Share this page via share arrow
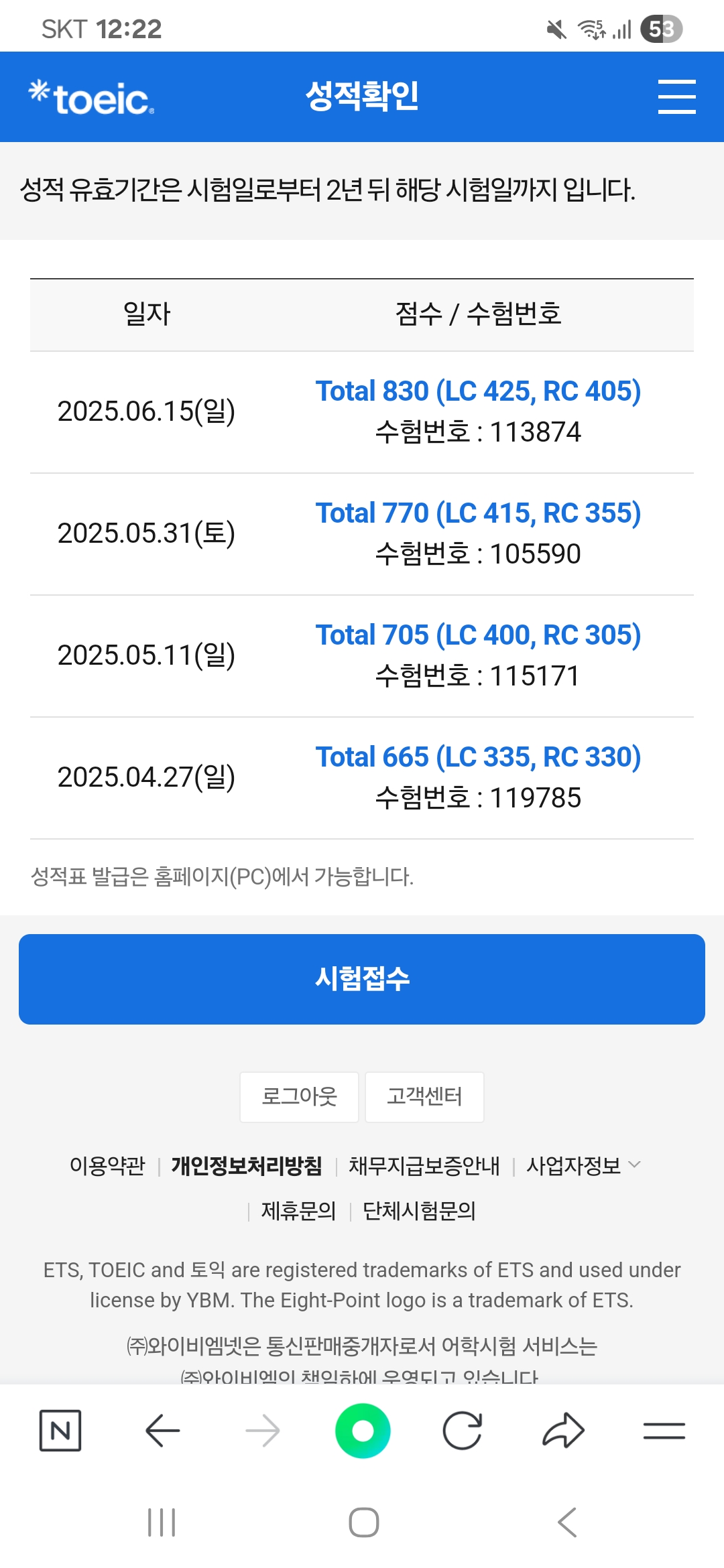Image resolution: width=724 pixels, height=1568 pixels. [563, 1431]
